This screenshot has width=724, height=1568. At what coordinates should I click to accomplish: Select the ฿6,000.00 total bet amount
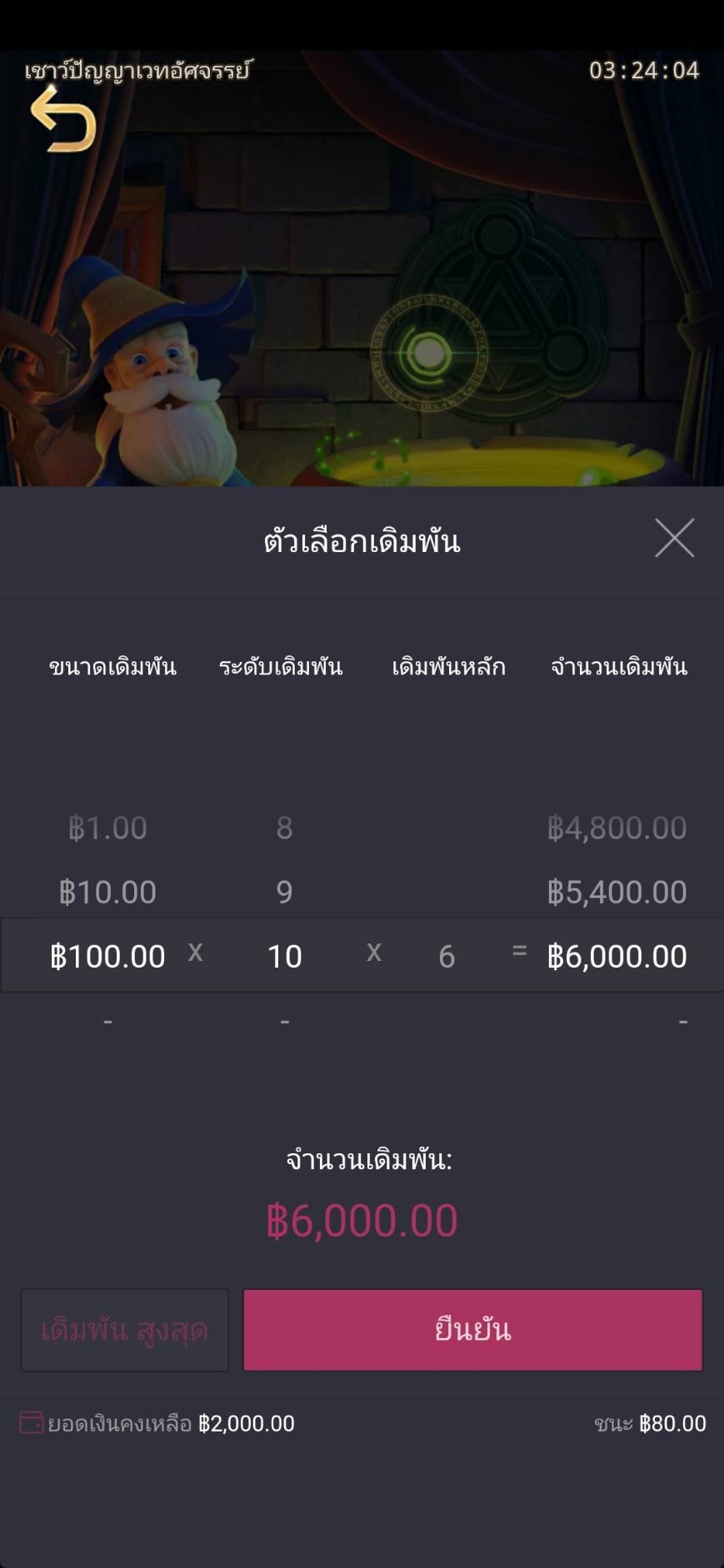618,955
